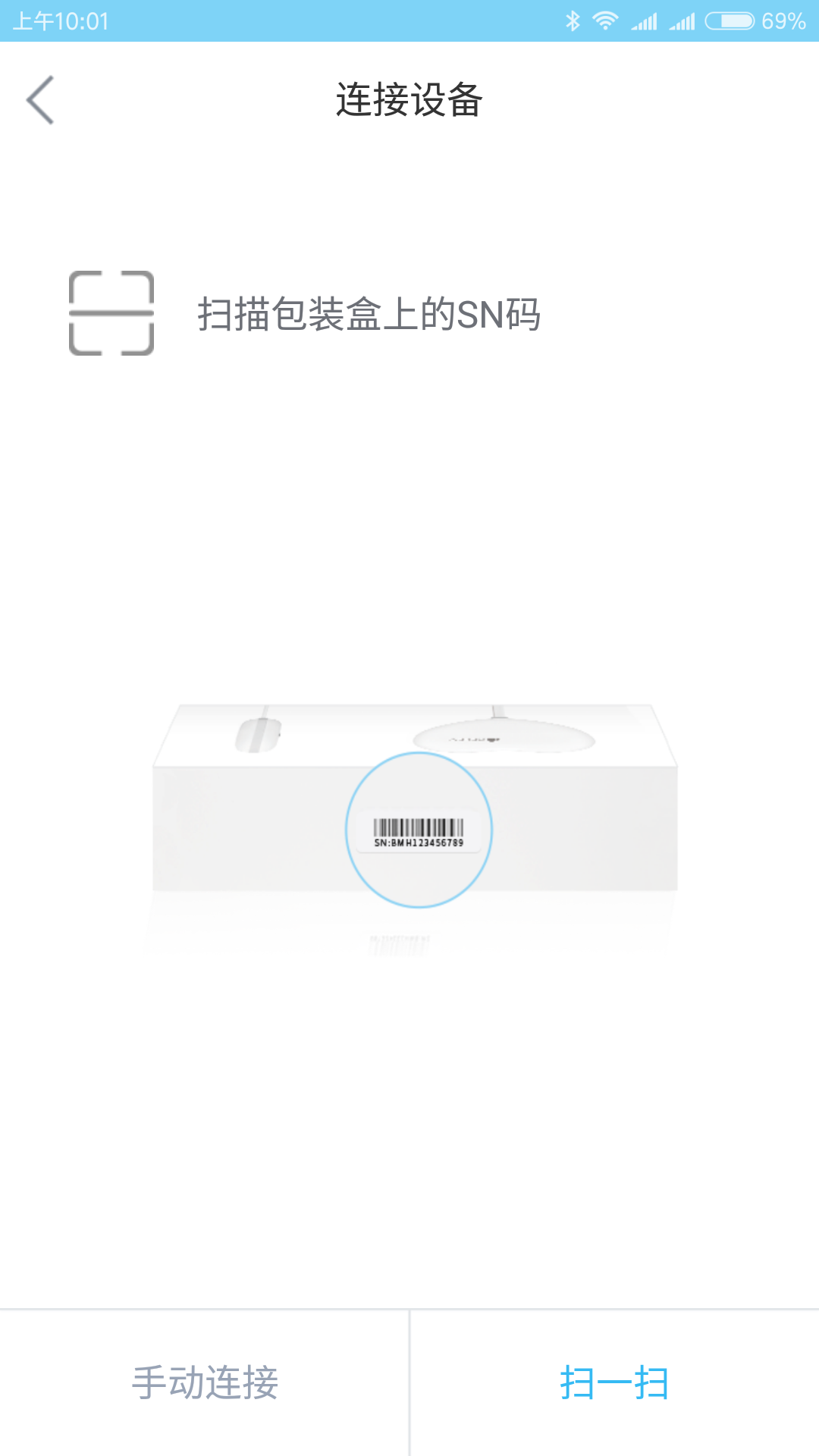
Task: Choose 手动连接 to connect manually
Action: coord(205,1382)
